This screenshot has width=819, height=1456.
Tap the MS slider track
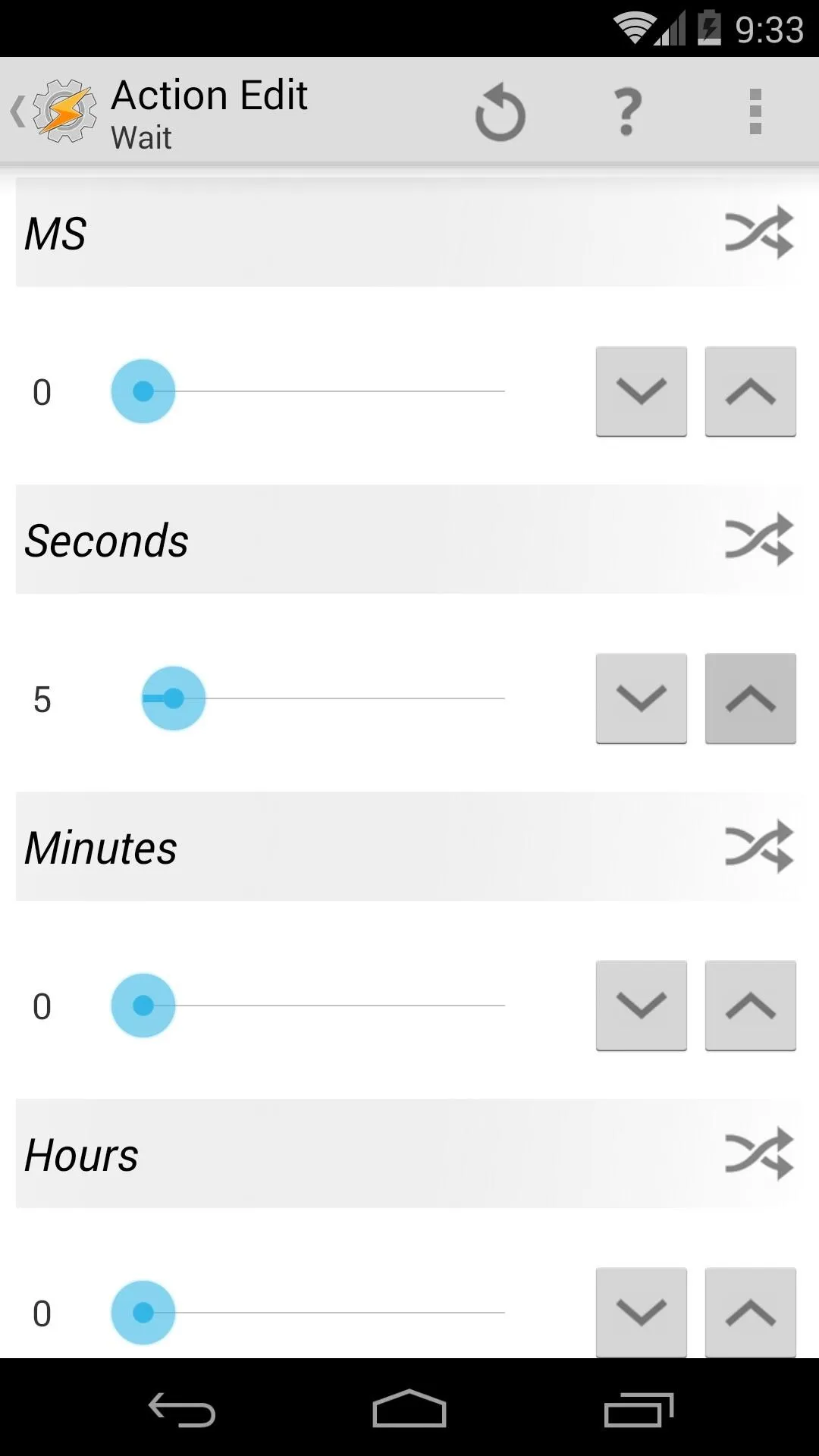(x=308, y=391)
